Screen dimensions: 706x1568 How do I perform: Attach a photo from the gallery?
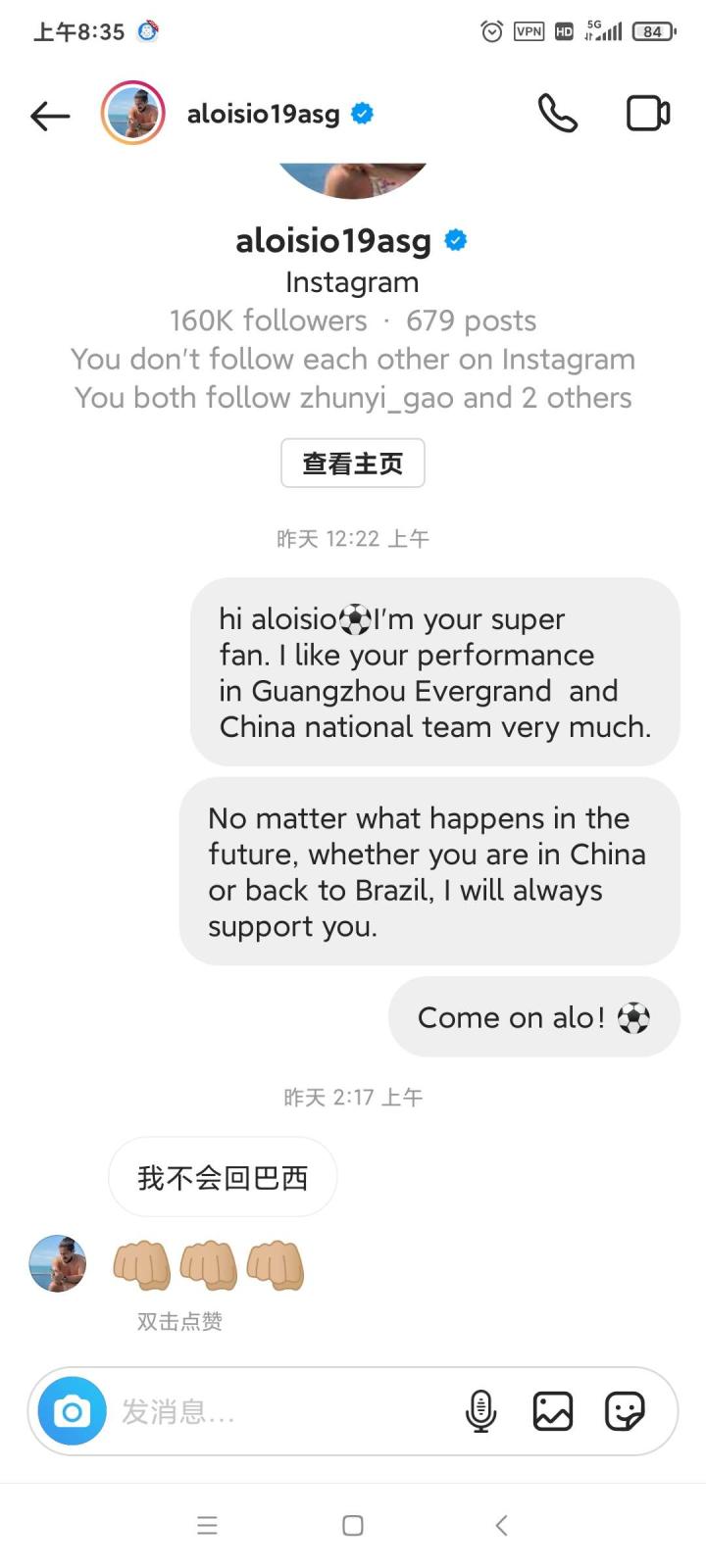tap(552, 1411)
